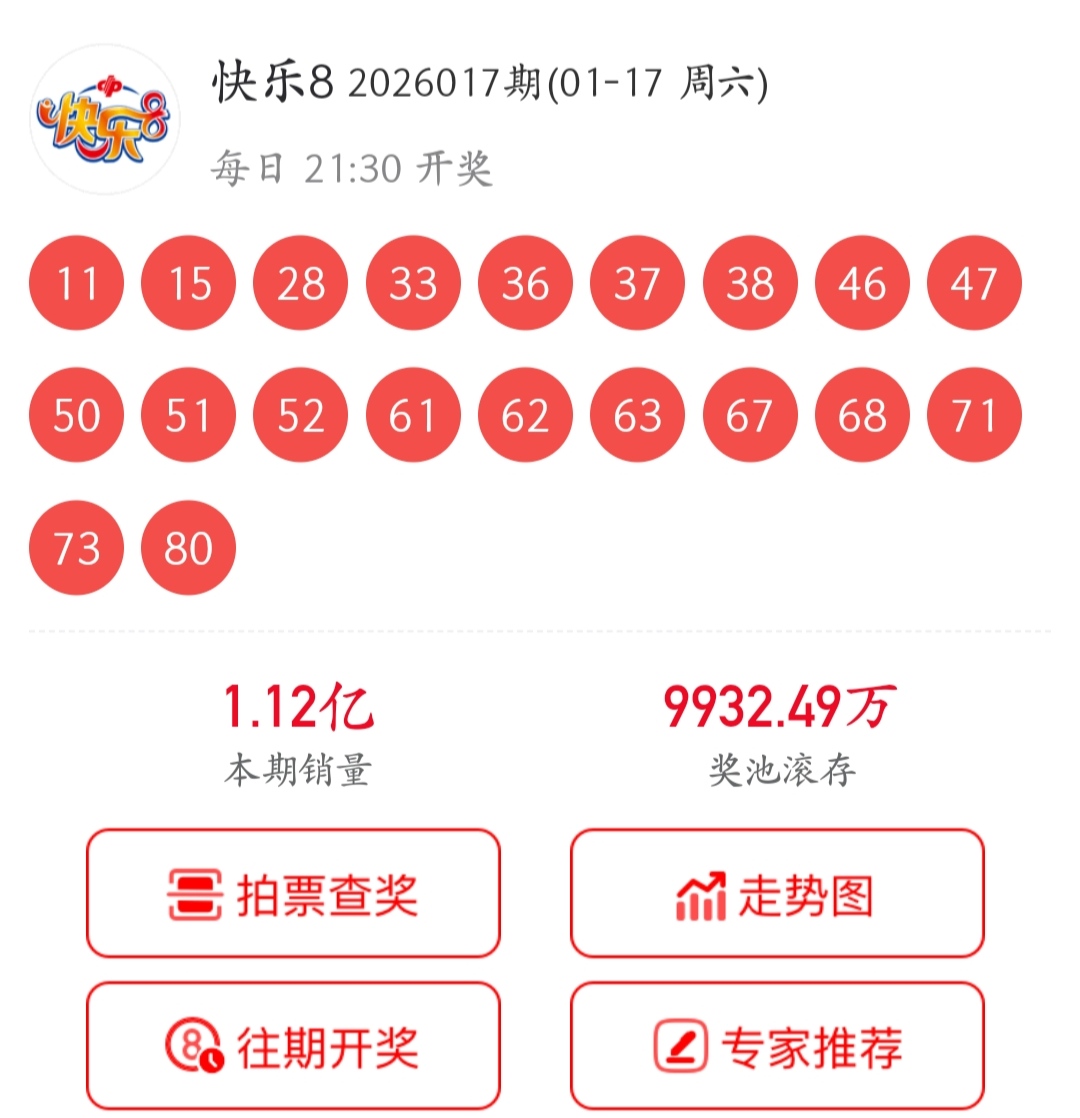Screen dimensions: 1080x1118
Task: Click the 快乐8 game logo icon
Action: 103,118
